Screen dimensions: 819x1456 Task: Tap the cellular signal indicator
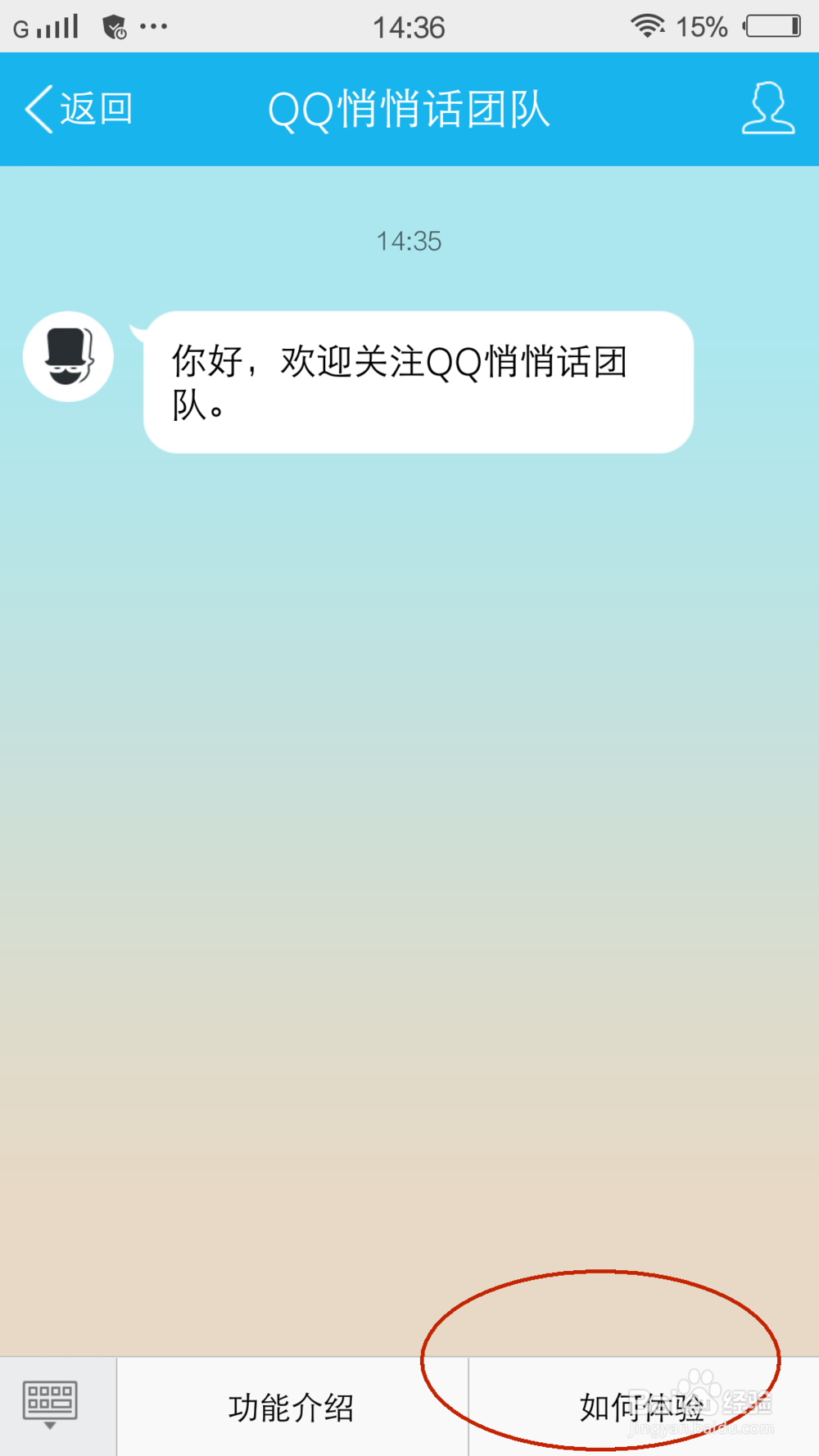coord(45,25)
